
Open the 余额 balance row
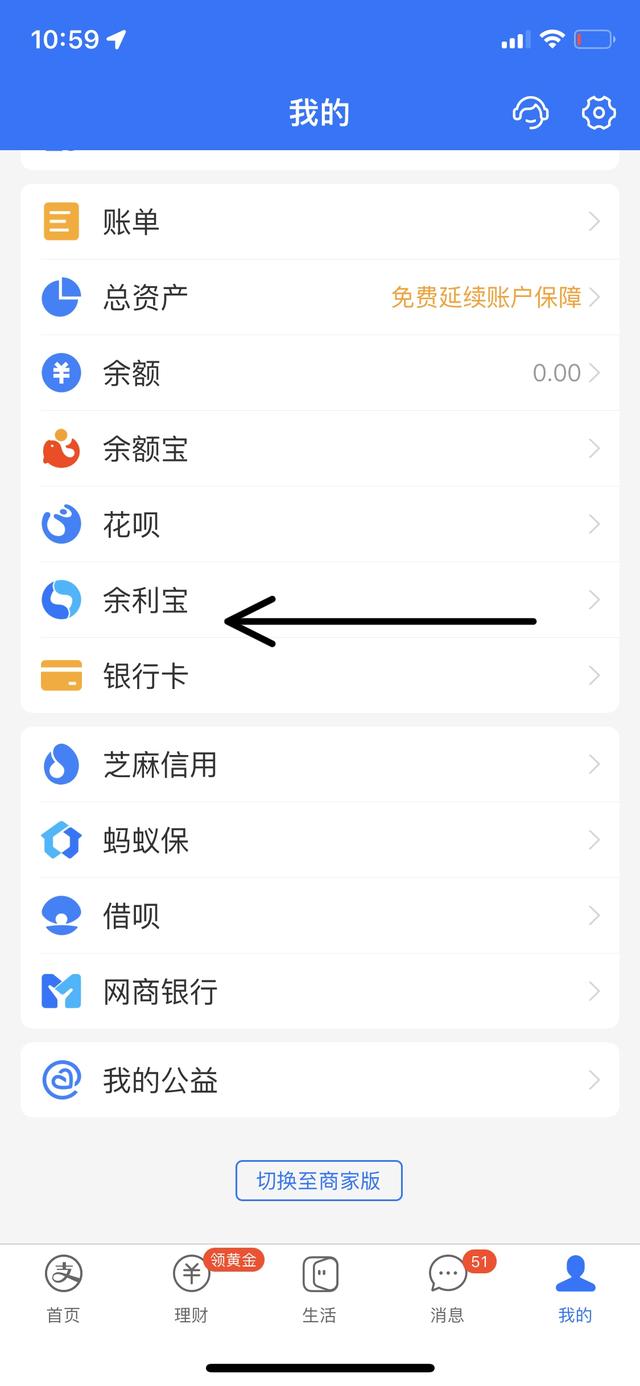(x=320, y=373)
